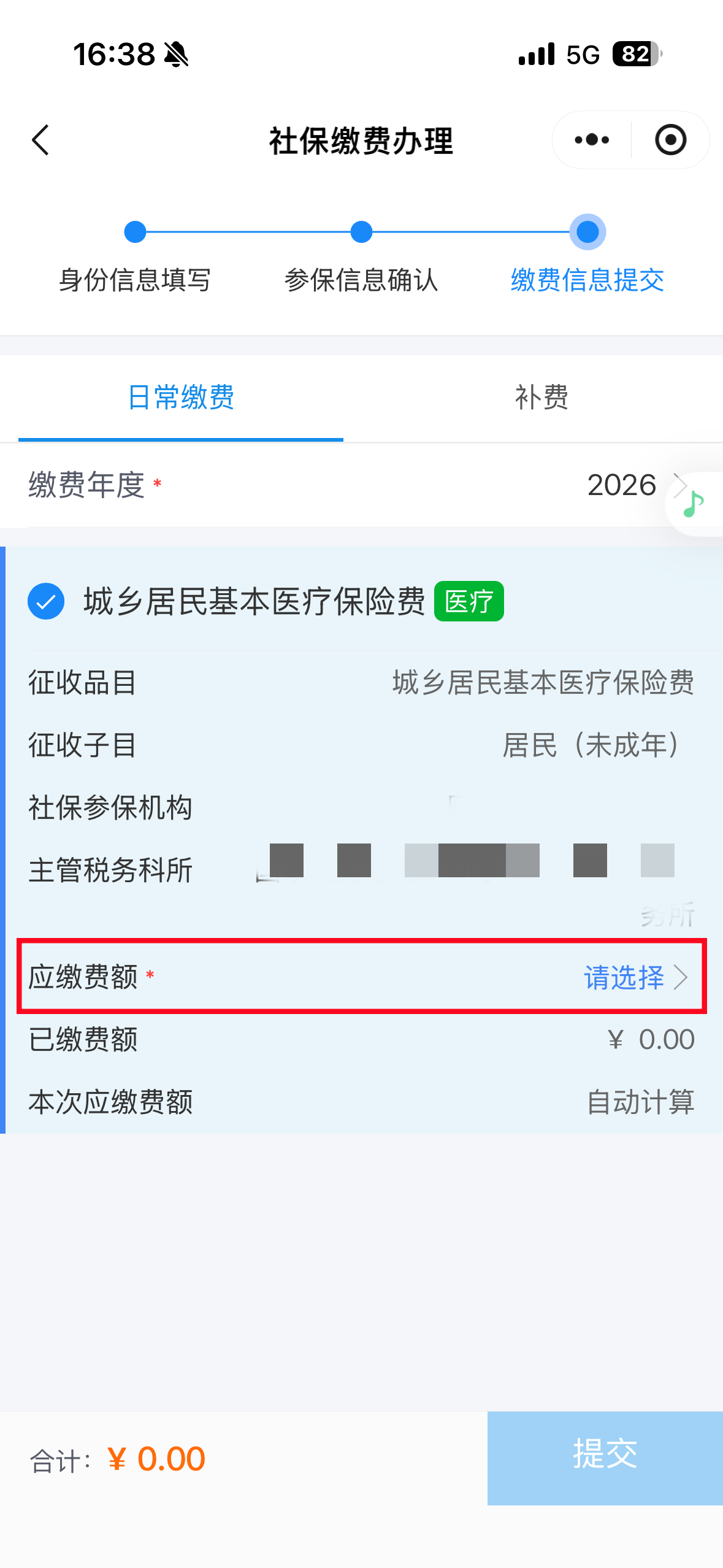723x1568 pixels.
Task: Switch to the 补费 tab
Action: [541, 398]
